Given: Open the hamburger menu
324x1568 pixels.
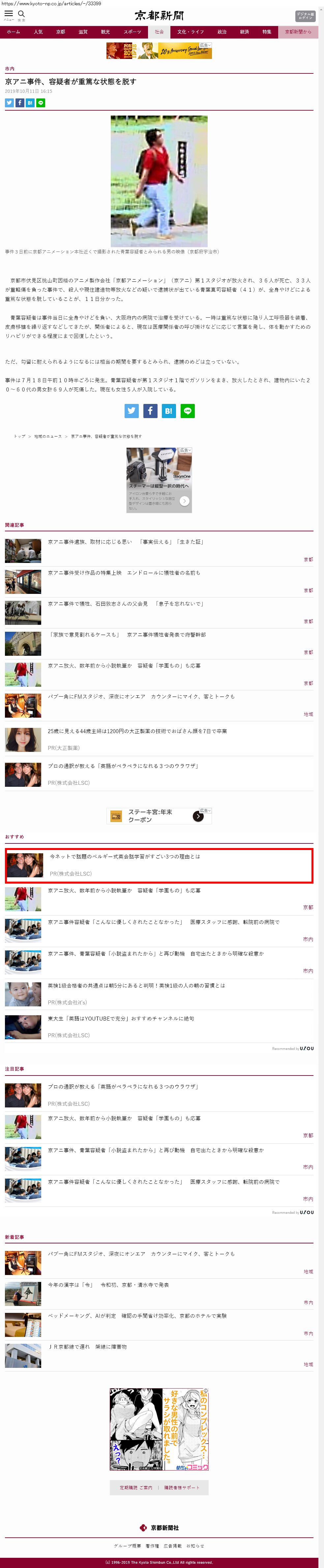Looking at the screenshot, I should pos(9,14).
